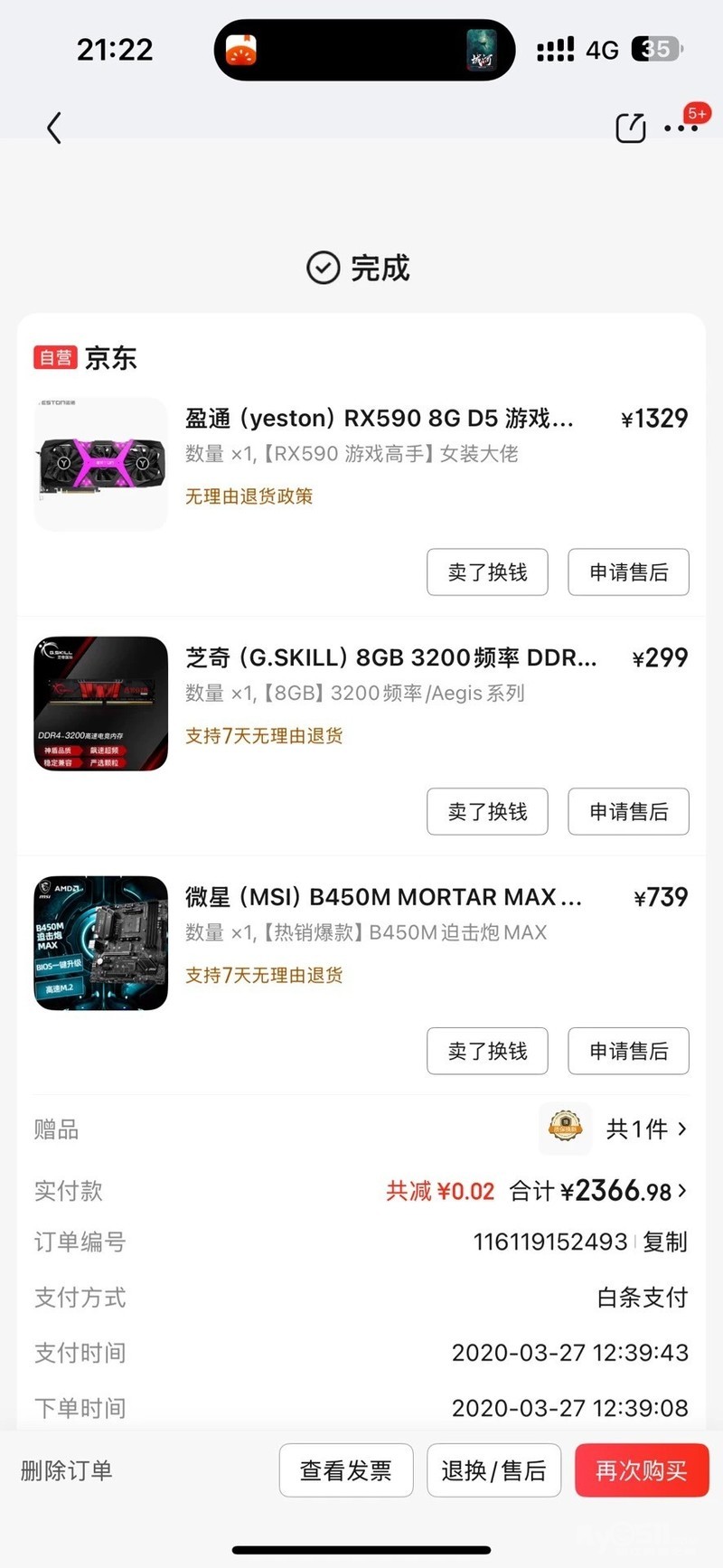723x1568 pixels.
Task: Open the MSI B450M MORTAR MAX image
Action: pos(101,943)
